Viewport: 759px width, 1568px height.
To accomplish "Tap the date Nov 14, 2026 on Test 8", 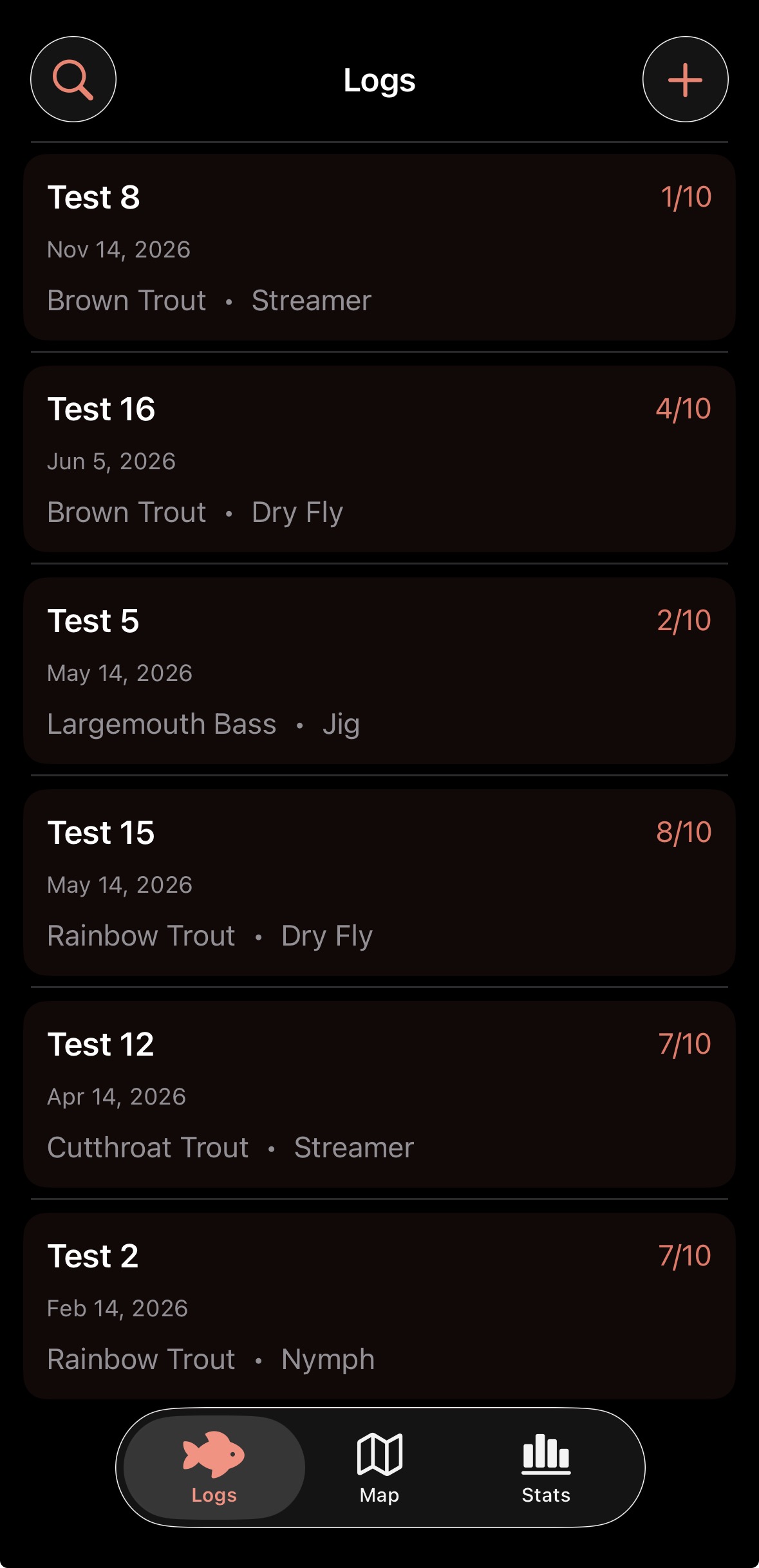I will pos(118,249).
